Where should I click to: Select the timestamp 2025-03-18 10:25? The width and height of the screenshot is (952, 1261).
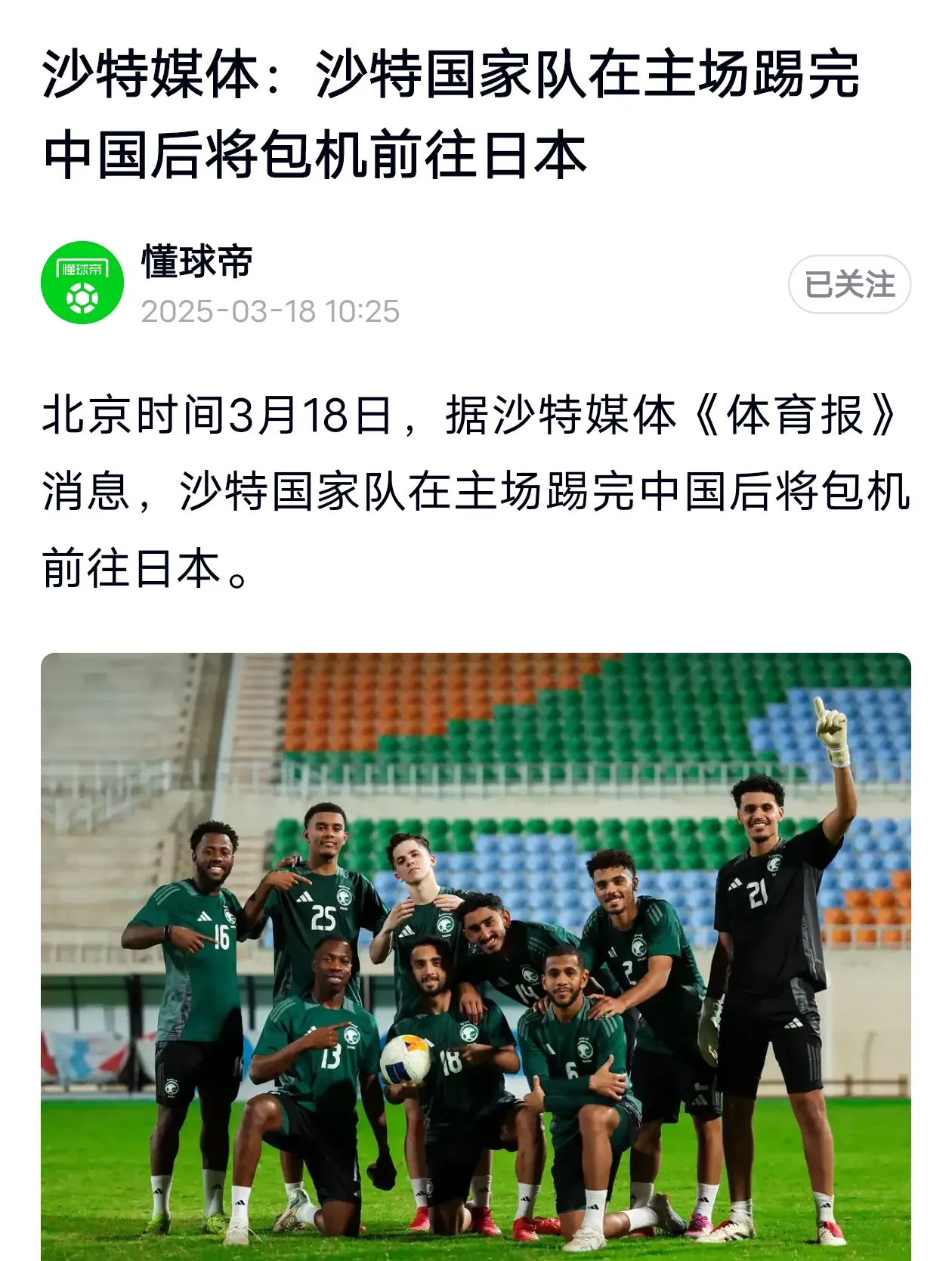[274, 307]
